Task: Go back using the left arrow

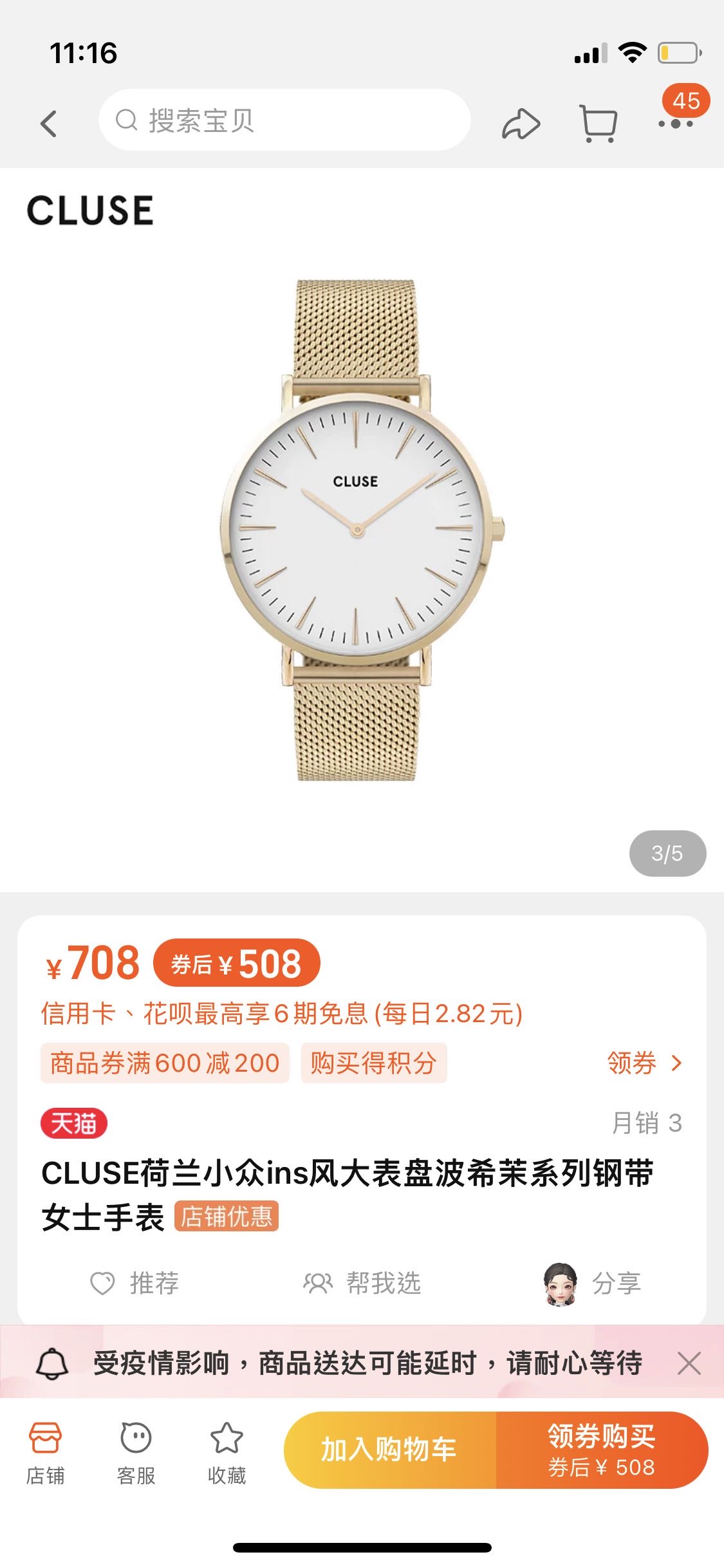Action: click(48, 122)
